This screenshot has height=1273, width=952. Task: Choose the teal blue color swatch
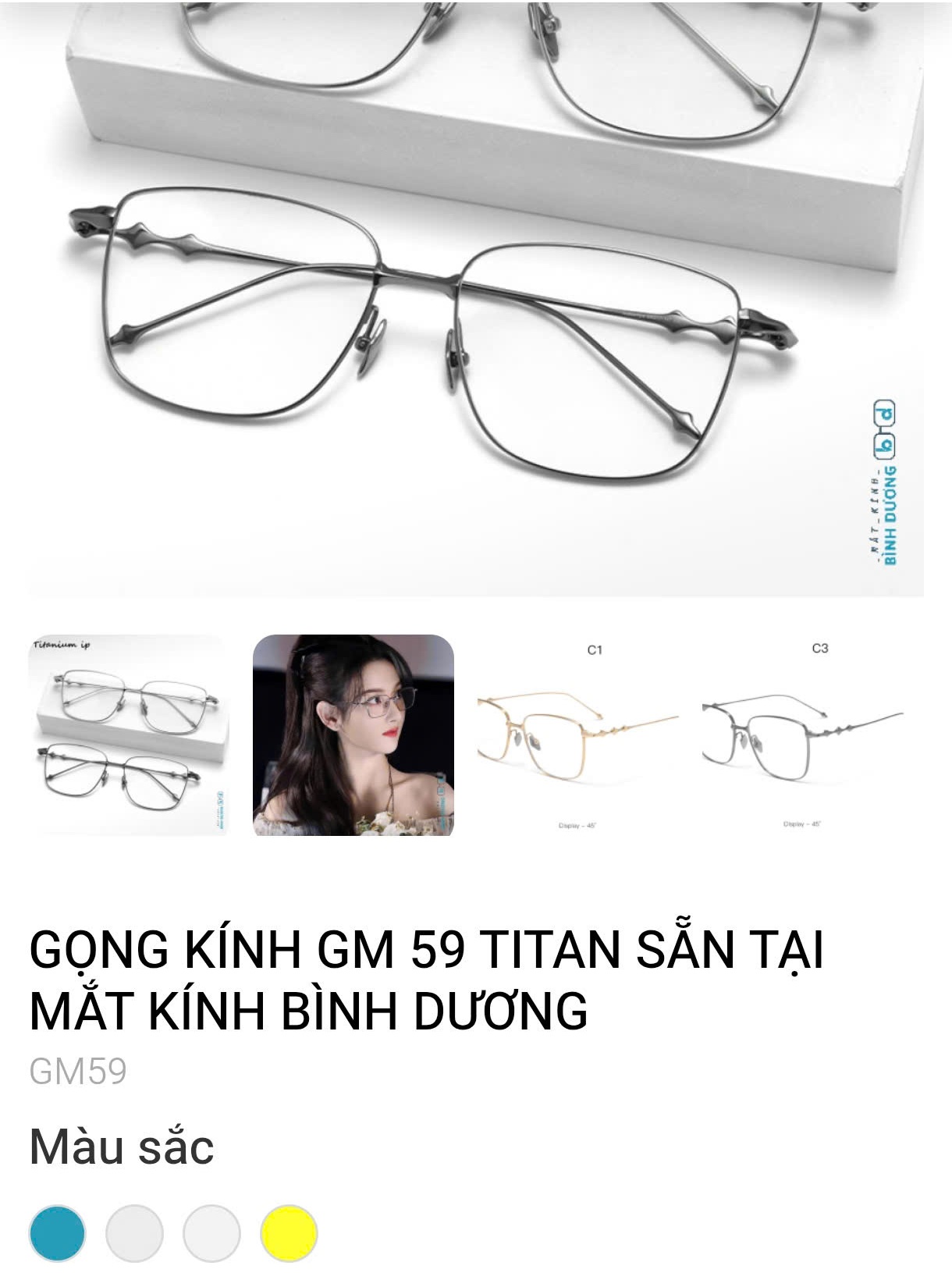click(57, 1233)
